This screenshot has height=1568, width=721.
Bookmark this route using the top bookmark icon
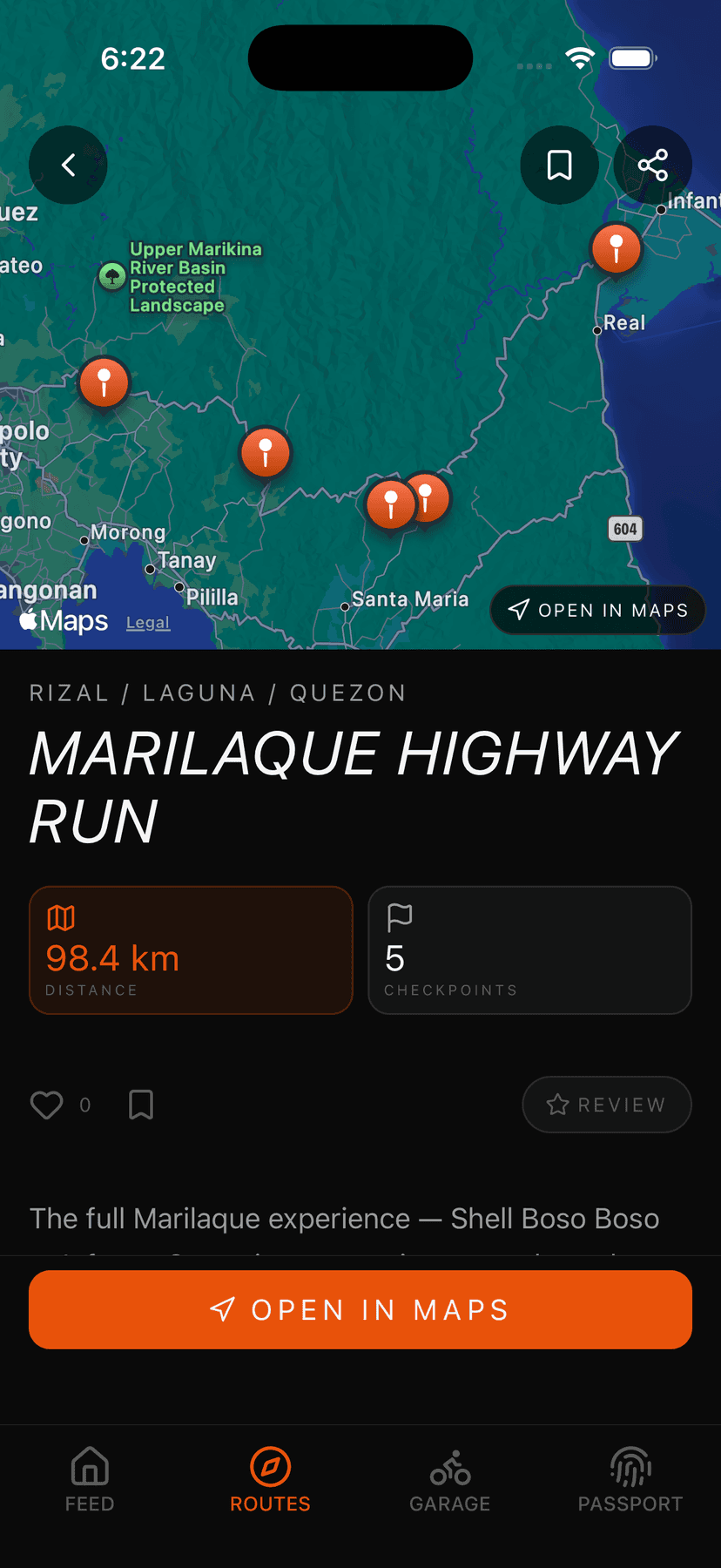click(560, 165)
